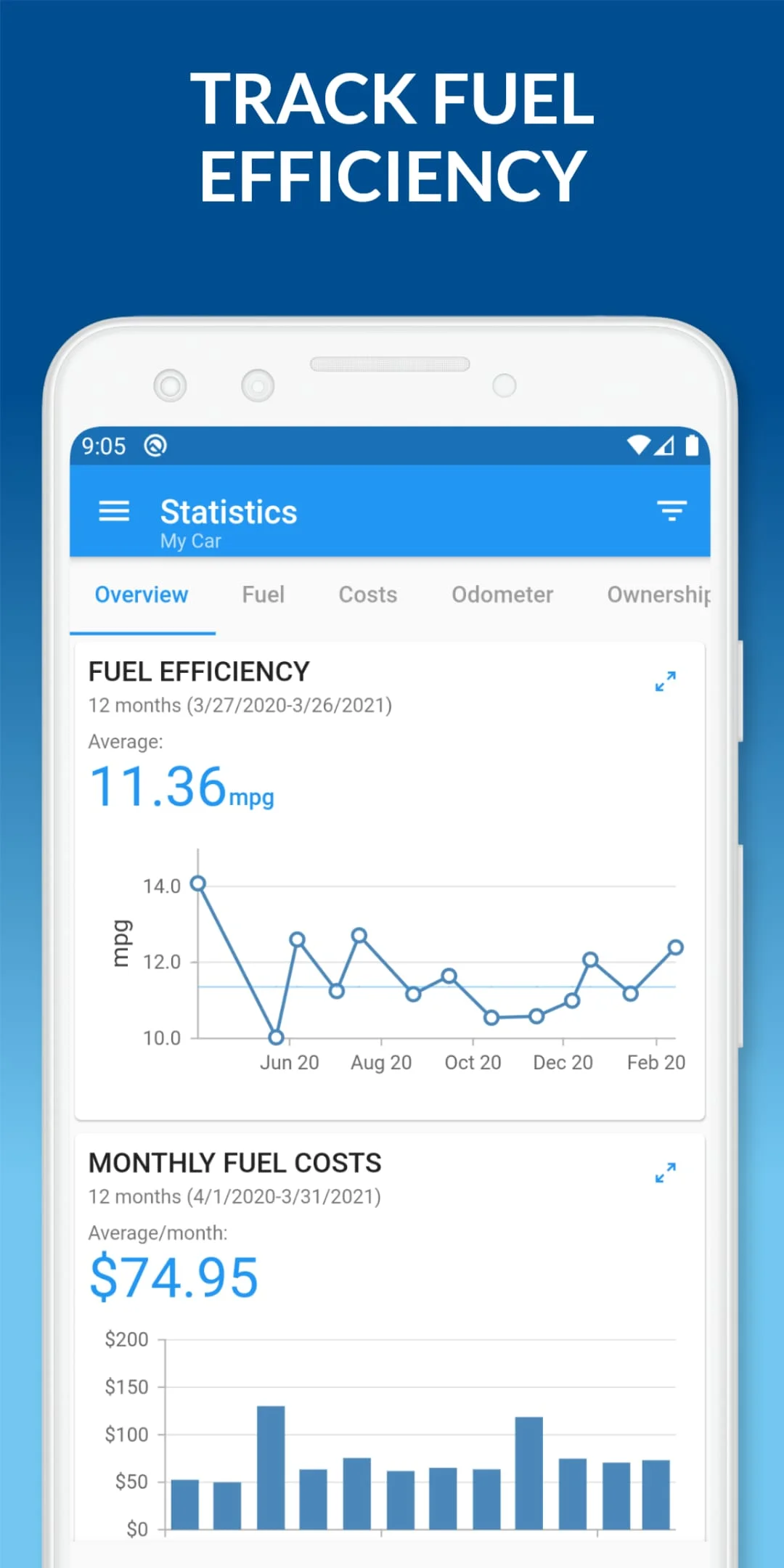
Task: Click the $74.95 average monthly cost value
Action: [x=172, y=1275]
